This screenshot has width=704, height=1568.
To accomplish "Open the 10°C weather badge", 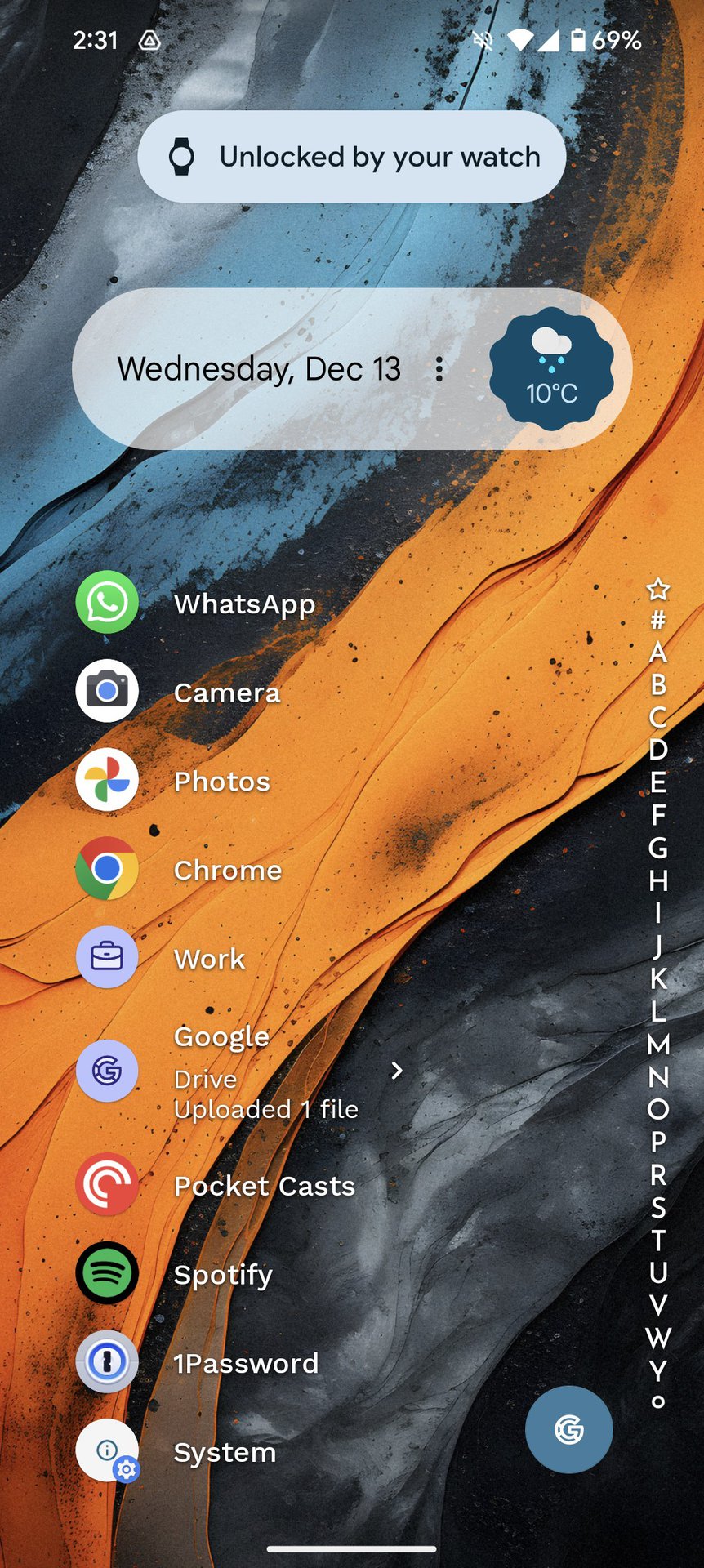I will (x=551, y=369).
